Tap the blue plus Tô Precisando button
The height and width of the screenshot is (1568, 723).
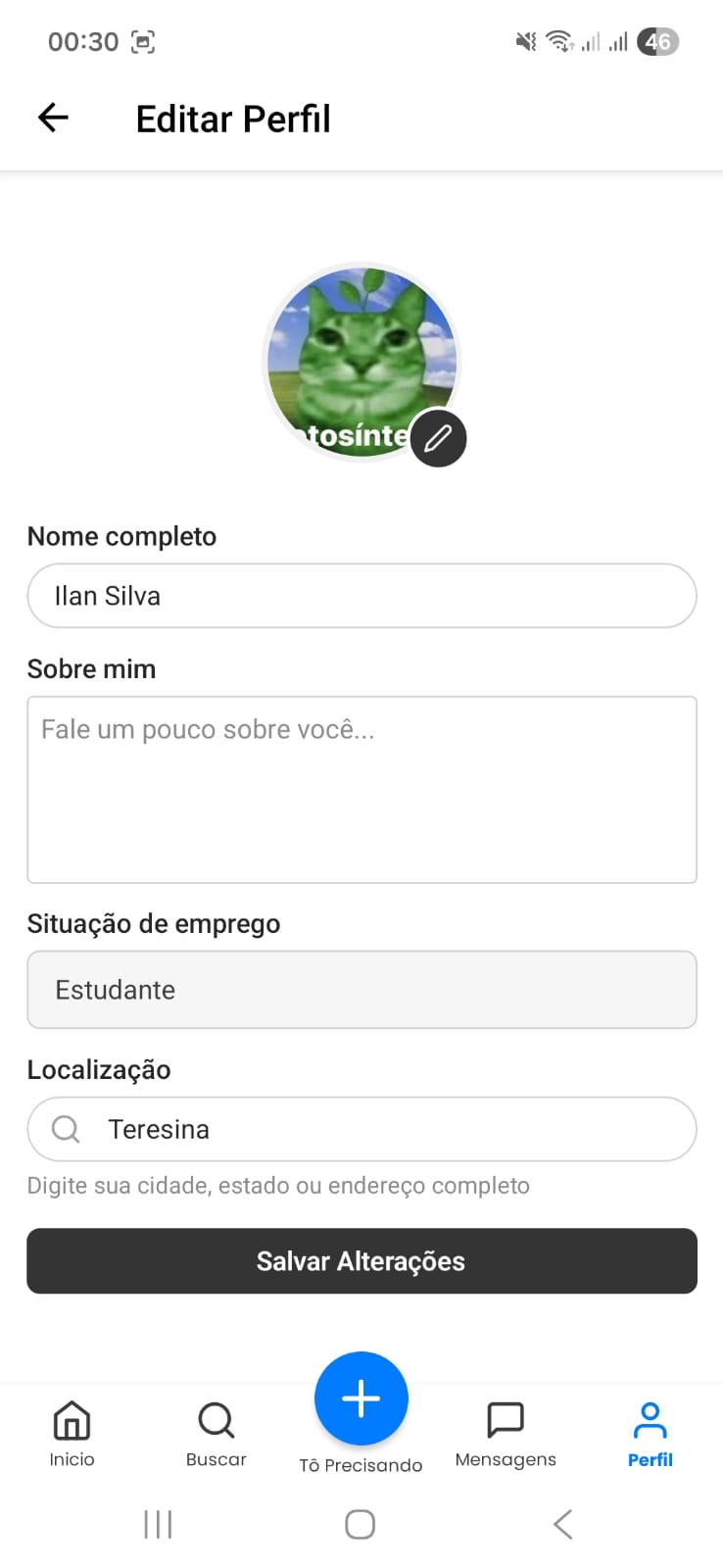tap(361, 1398)
